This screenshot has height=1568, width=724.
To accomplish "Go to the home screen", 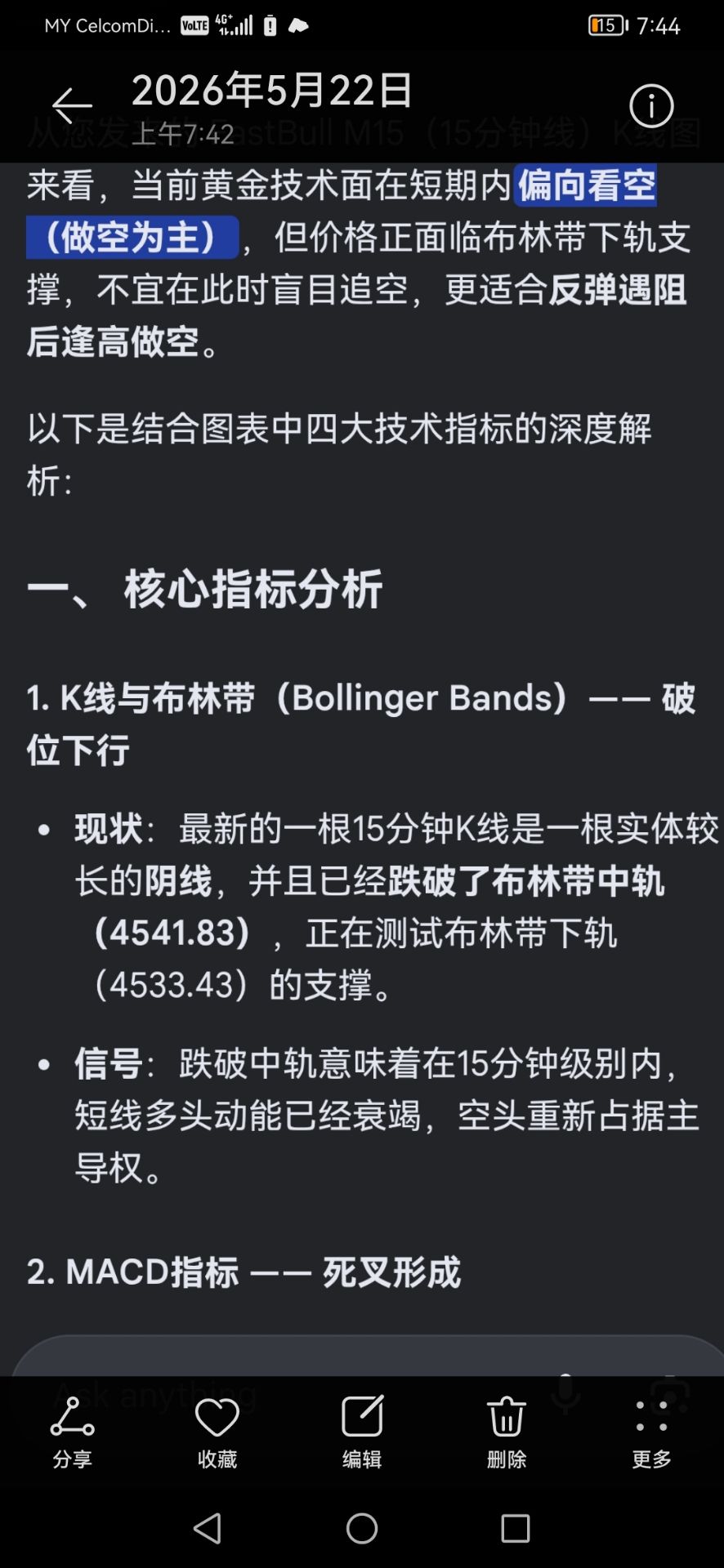I will [362, 1528].
